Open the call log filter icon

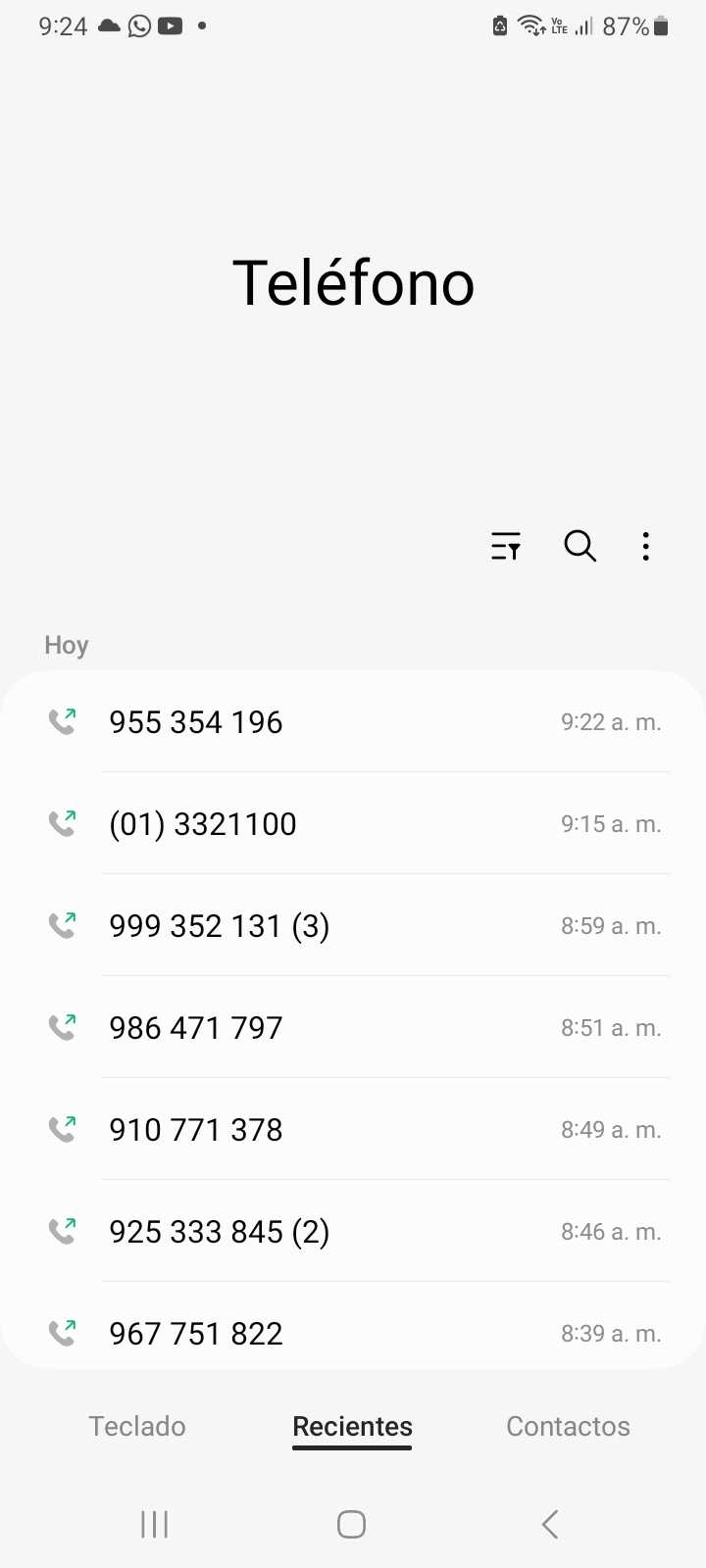pos(506,546)
